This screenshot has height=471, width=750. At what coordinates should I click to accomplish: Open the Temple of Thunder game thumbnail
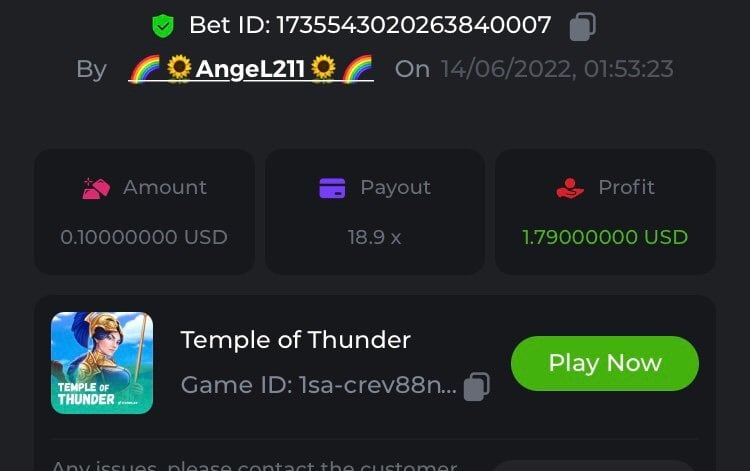tap(102, 363)
